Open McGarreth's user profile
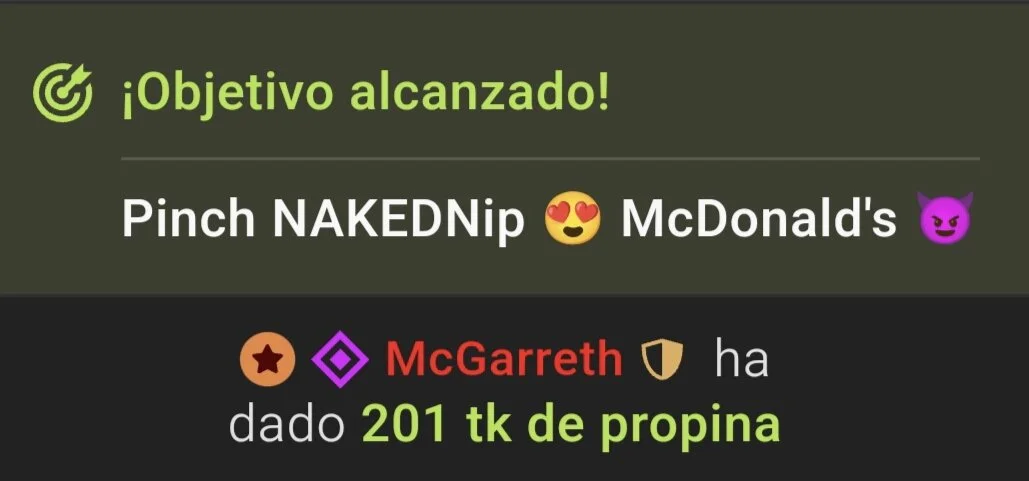 click(x=503, y=360)
